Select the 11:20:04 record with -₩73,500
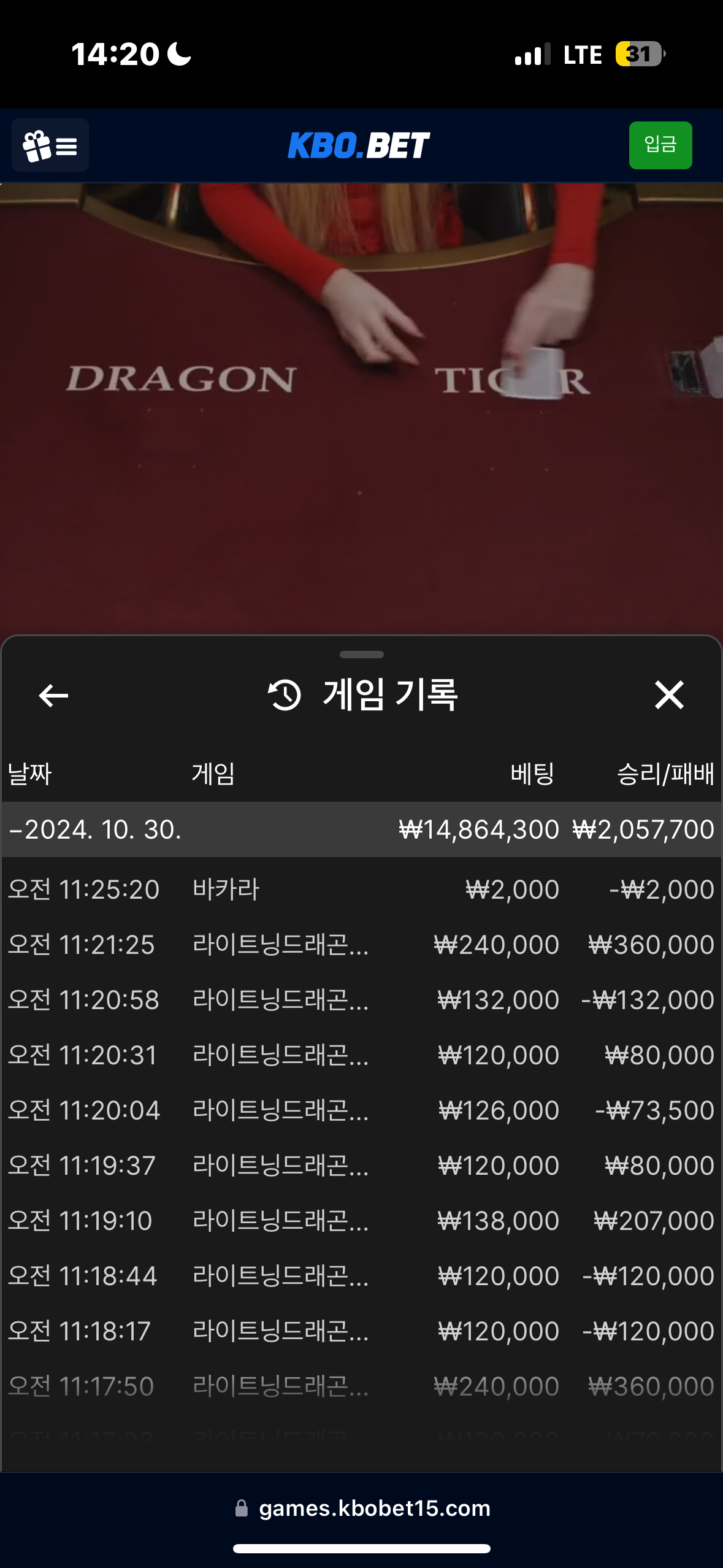 coord(361,1110)
